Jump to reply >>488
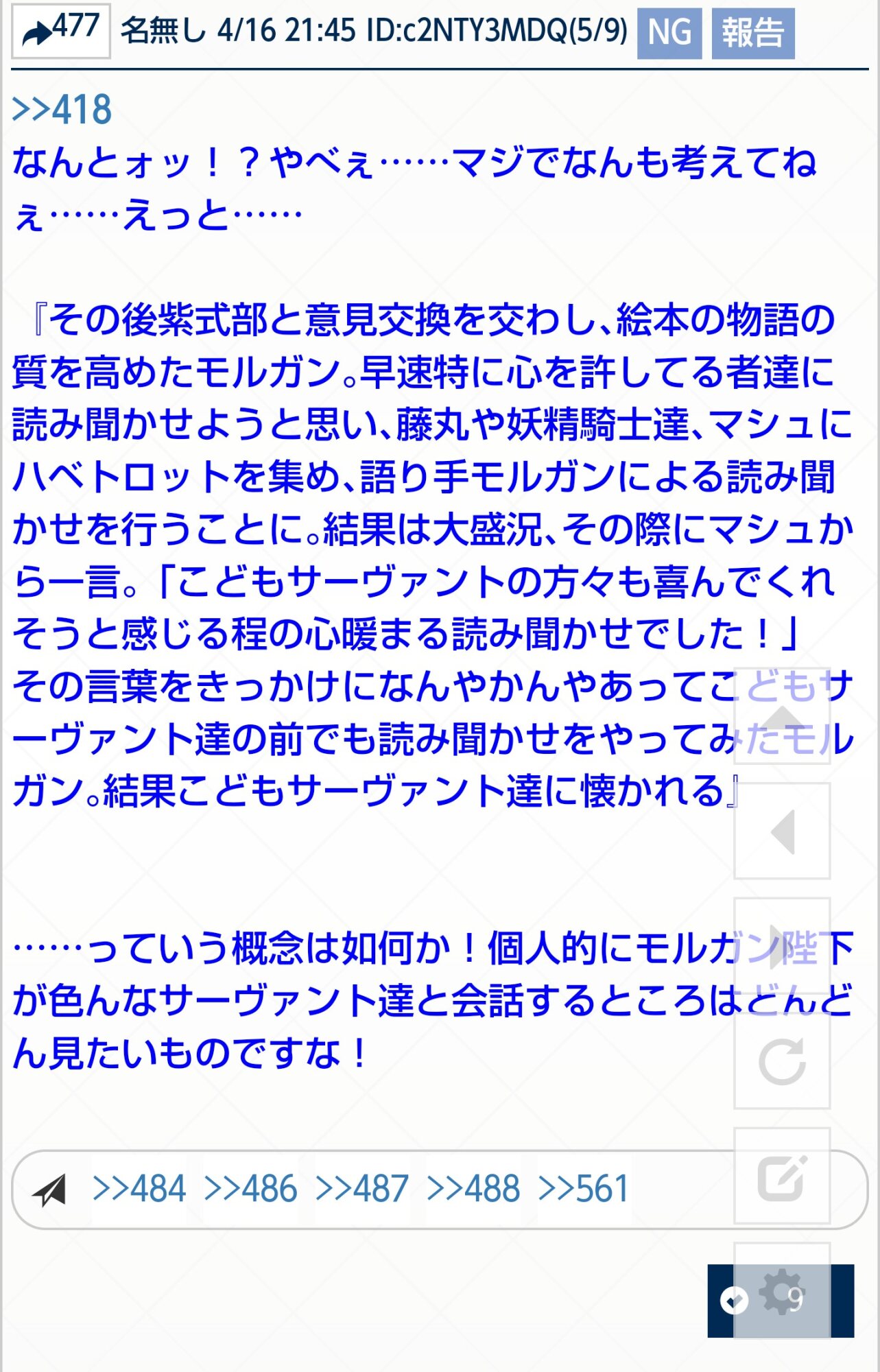The height and width of the screenshot is (1372, 880). pyautogui.click(x=473, y=1189)
